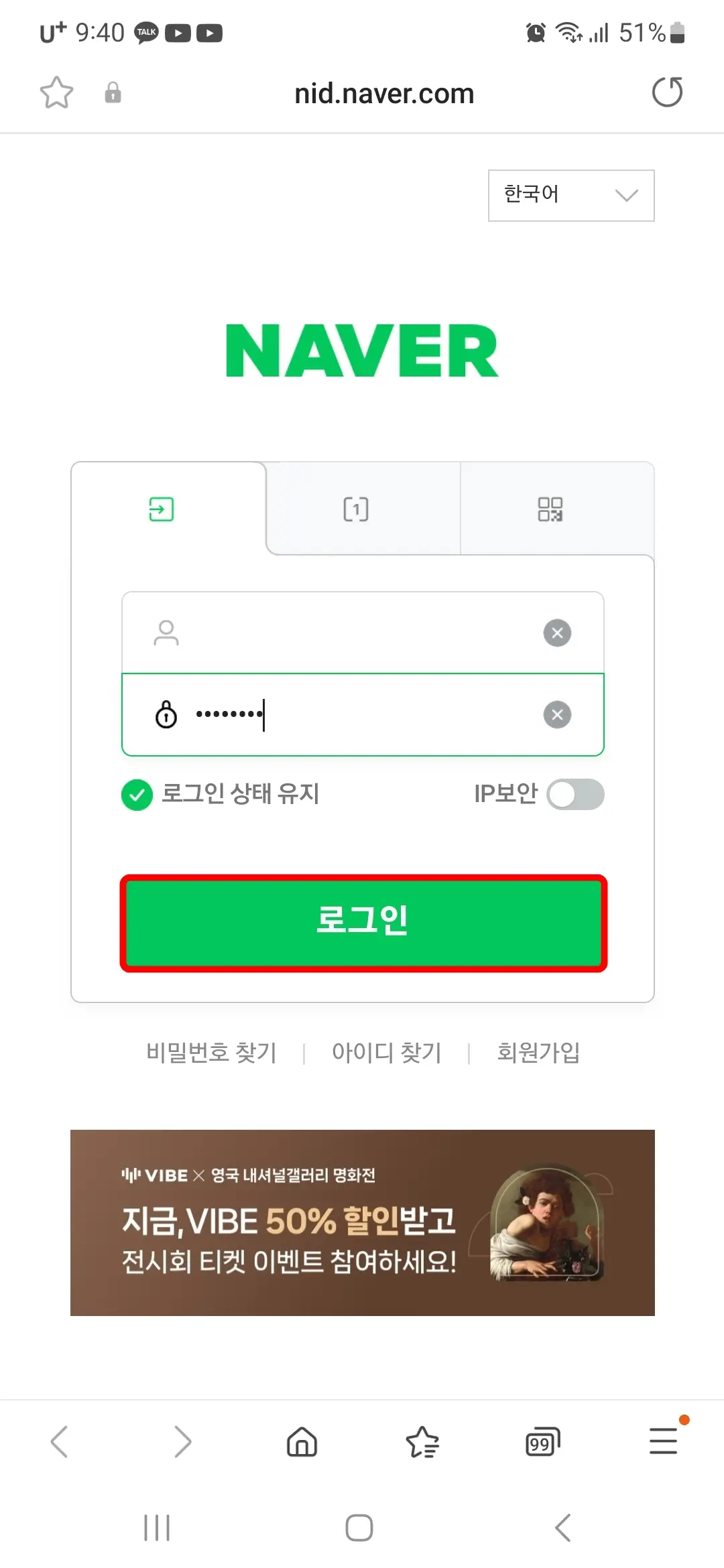This screenshot has width=724, height=1568.
Task: Enable the IP보안 toggle
Action: point(575,795)
